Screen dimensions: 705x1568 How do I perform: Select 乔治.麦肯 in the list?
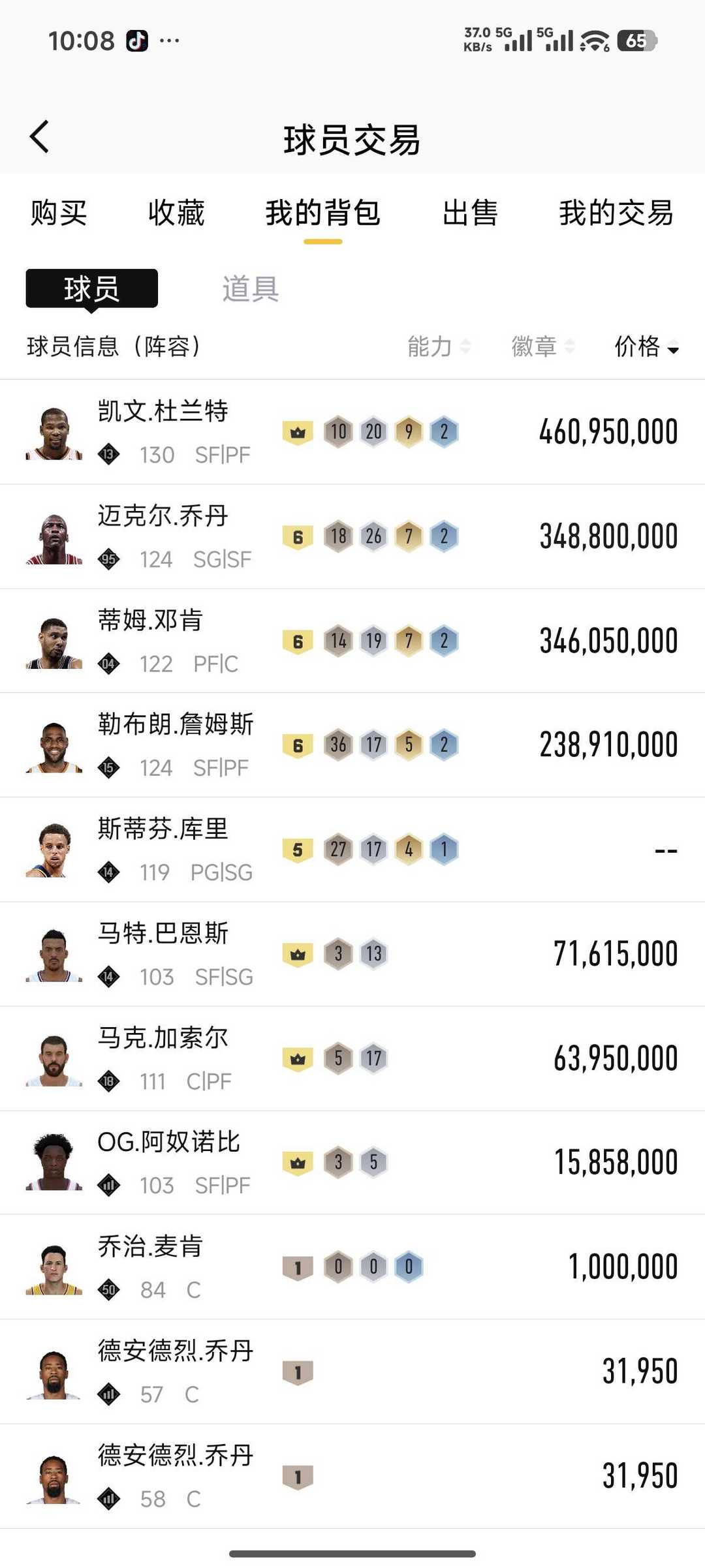[352, 1267]
